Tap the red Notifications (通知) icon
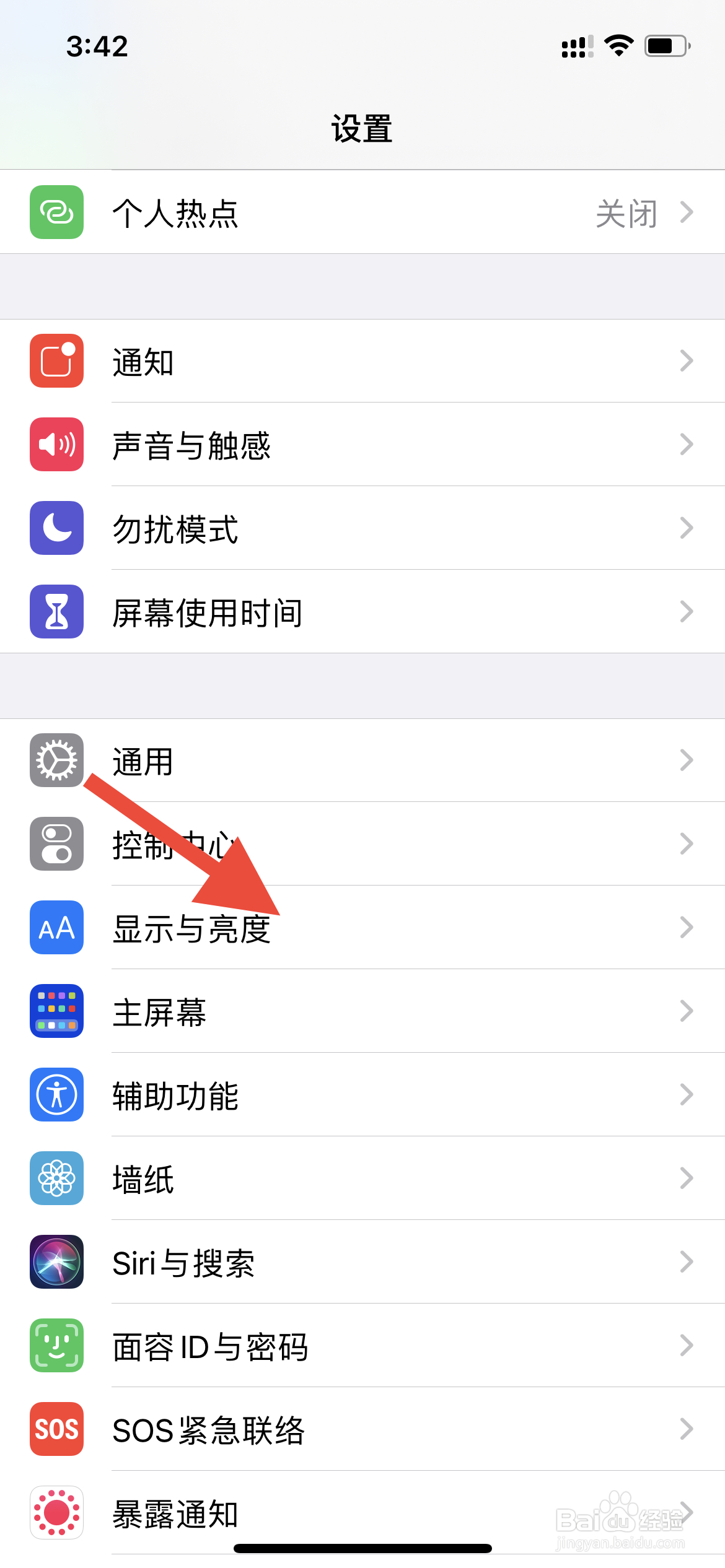The height and width of the screenshot is (1568, 725). tap(56, 362)
